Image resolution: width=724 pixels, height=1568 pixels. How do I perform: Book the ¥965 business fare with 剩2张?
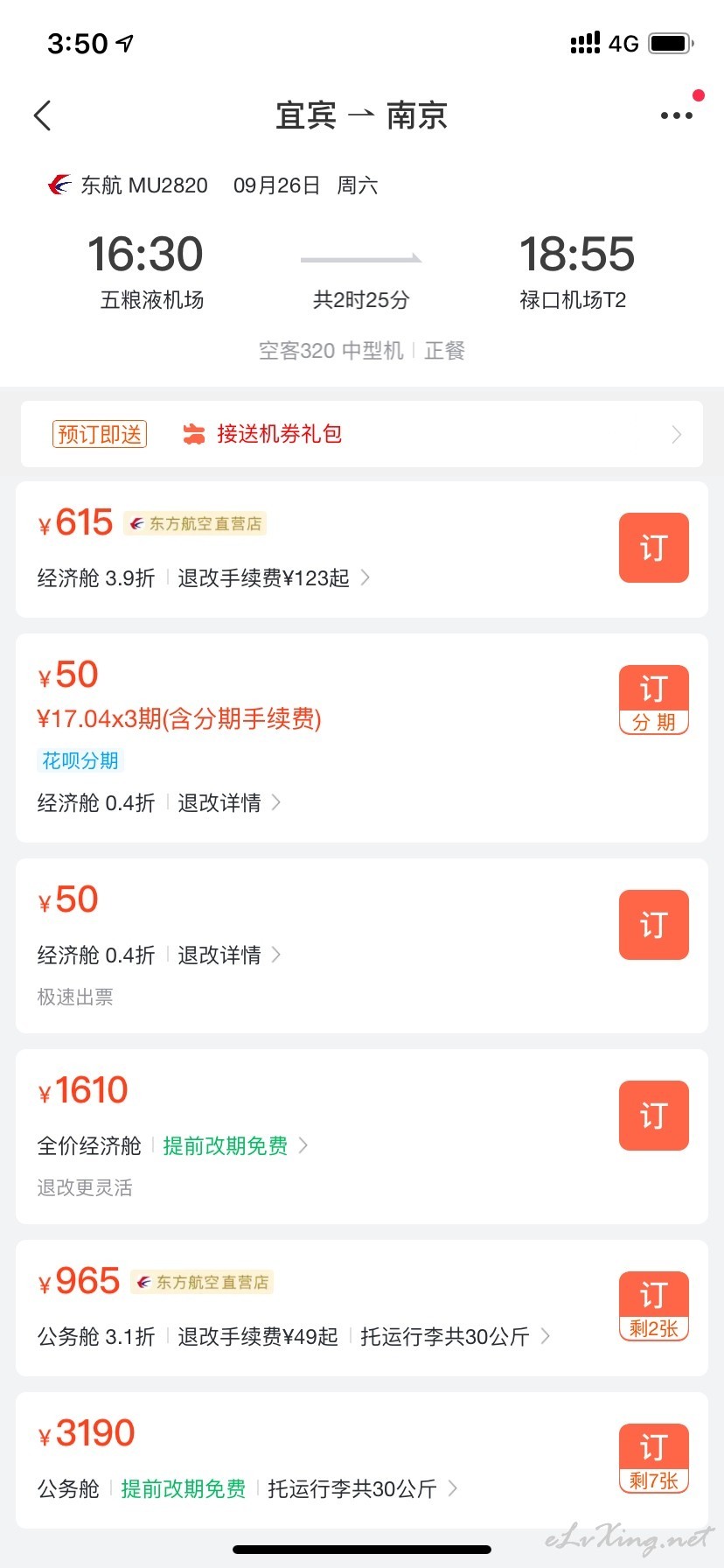[x=653, y=1305]
